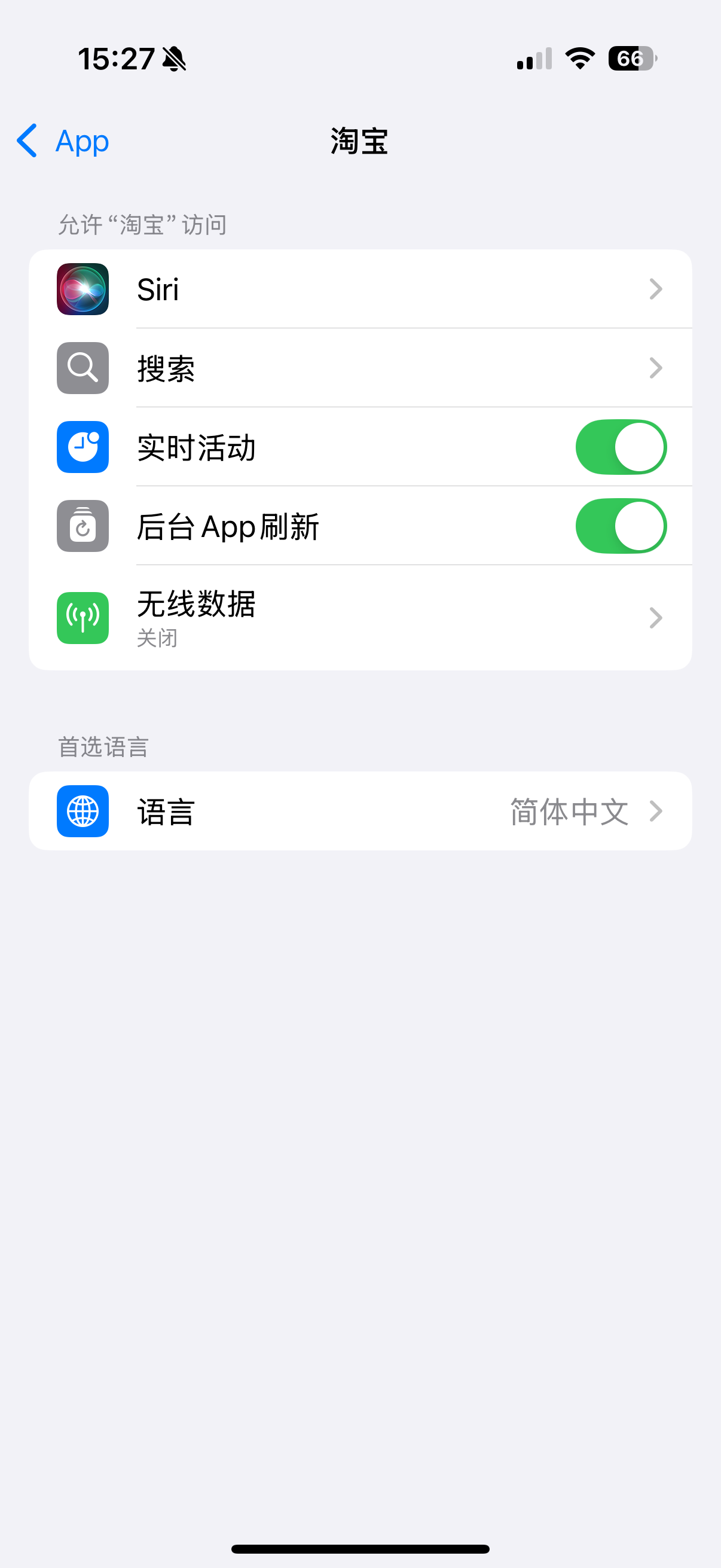Screen dimensions: 721x1568
Task: Go back to the App list
Action: click(63, 141)
